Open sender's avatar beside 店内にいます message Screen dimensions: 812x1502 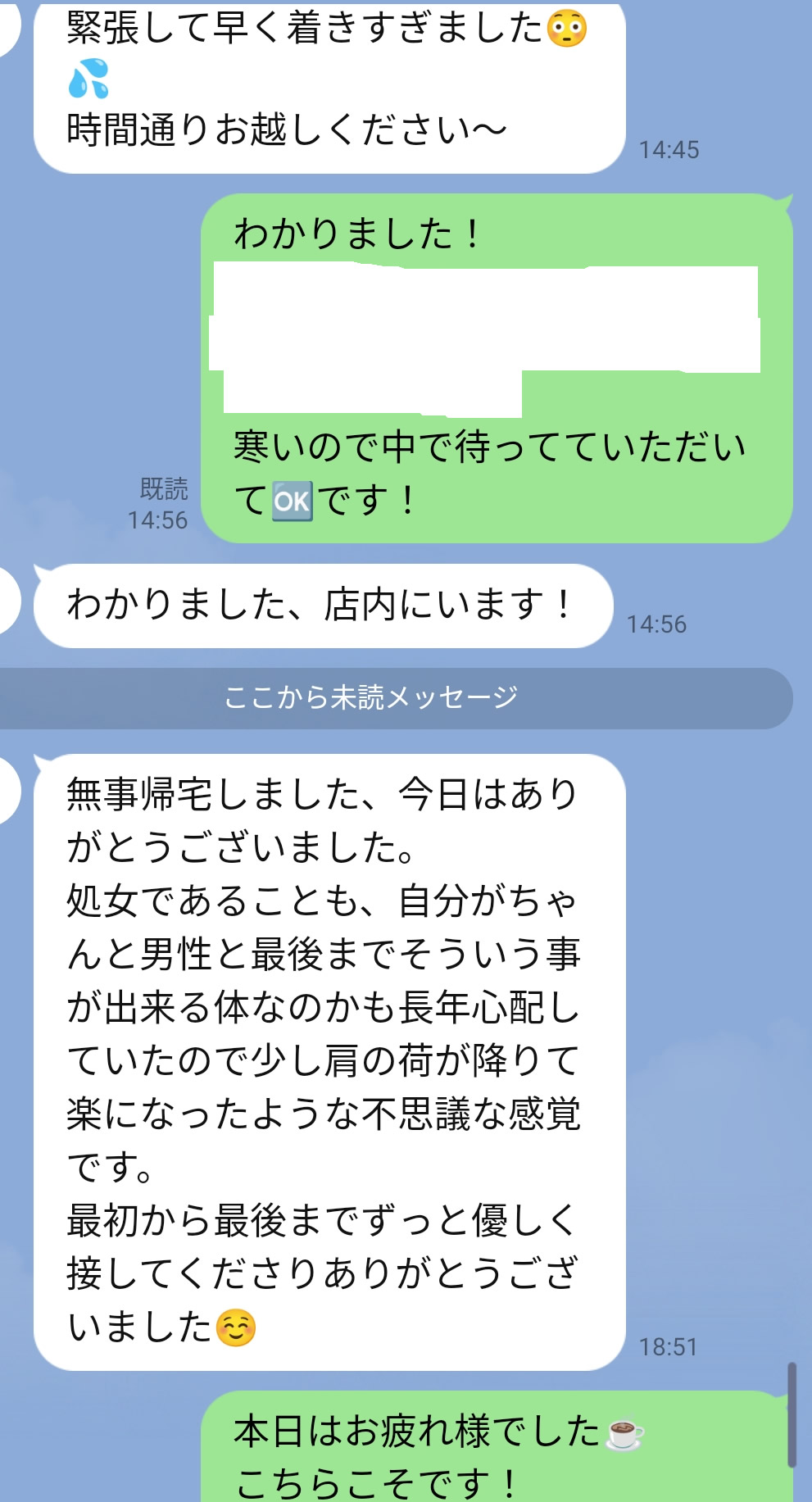pyautogui.click(x=7, y=601)
